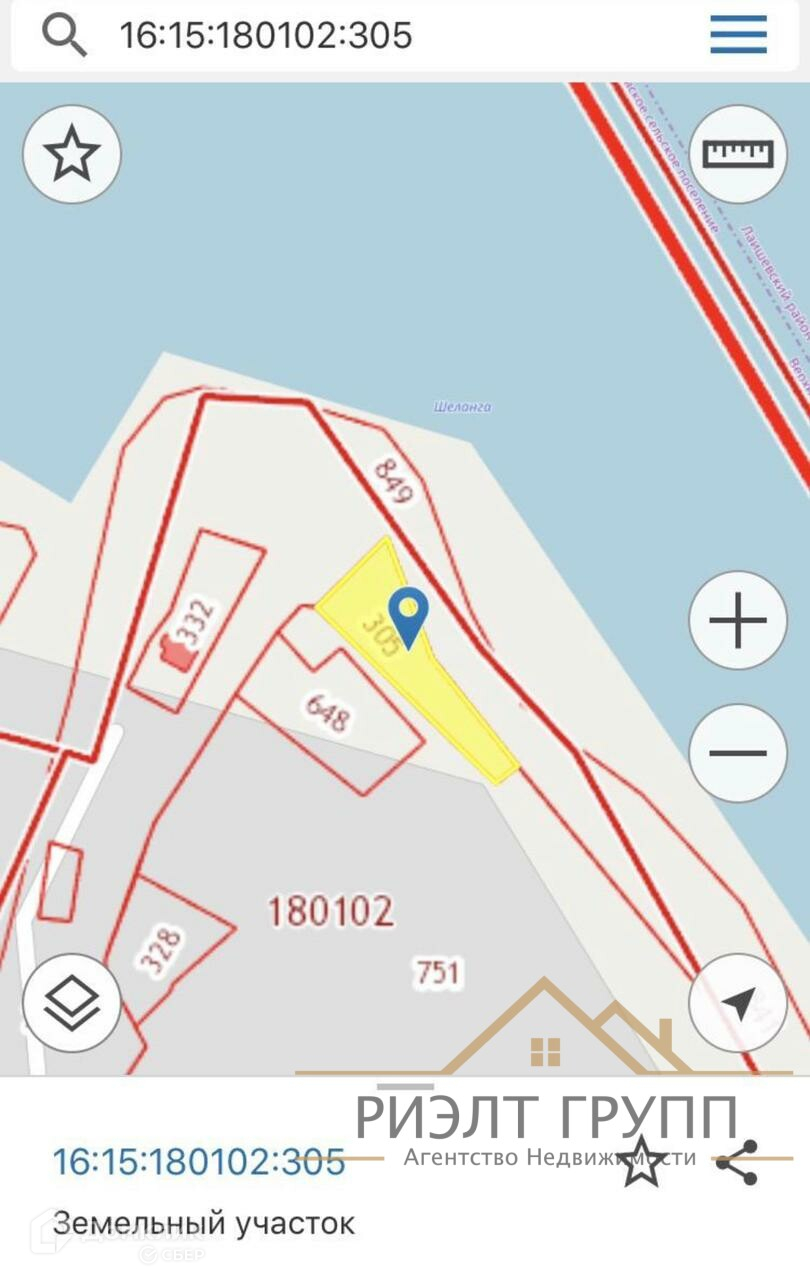Open favorites with the round star button
The image size is (810, 1280).
[x=72, y=156]
